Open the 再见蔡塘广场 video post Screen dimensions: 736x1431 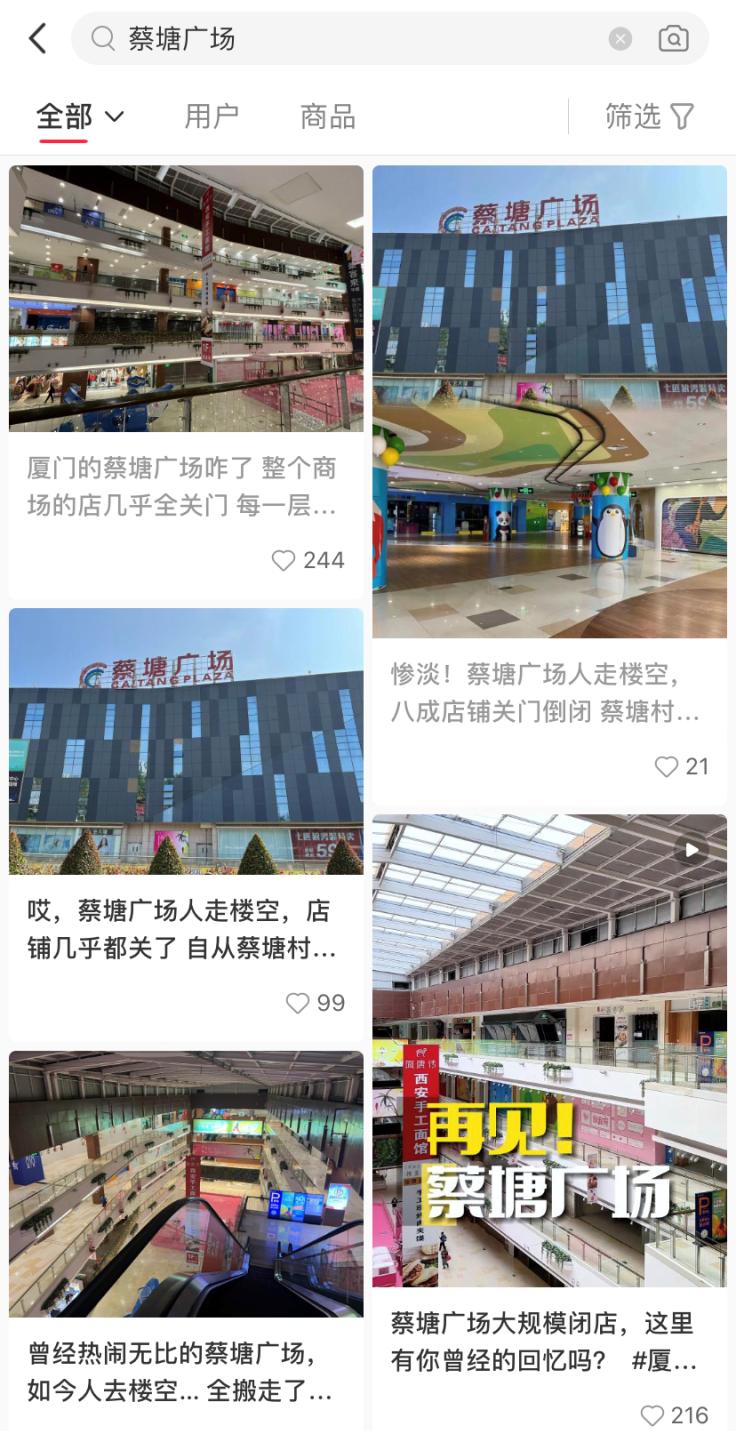point(549,1050)
